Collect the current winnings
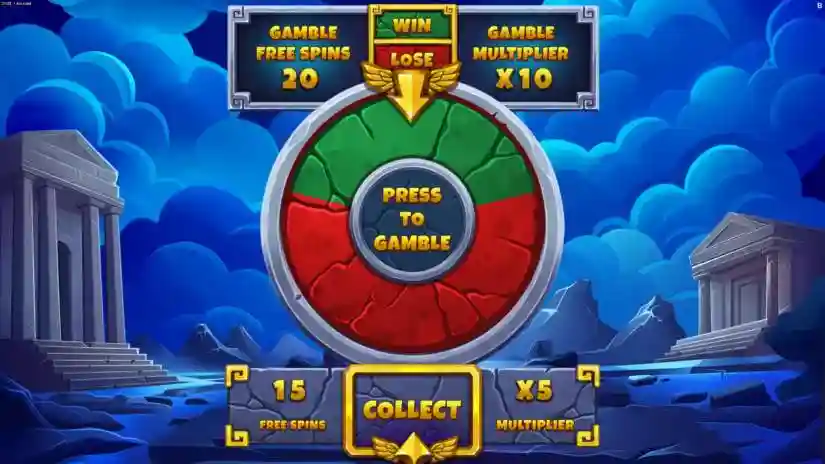This screenshot has width=825, height=464. click(412, 409)
